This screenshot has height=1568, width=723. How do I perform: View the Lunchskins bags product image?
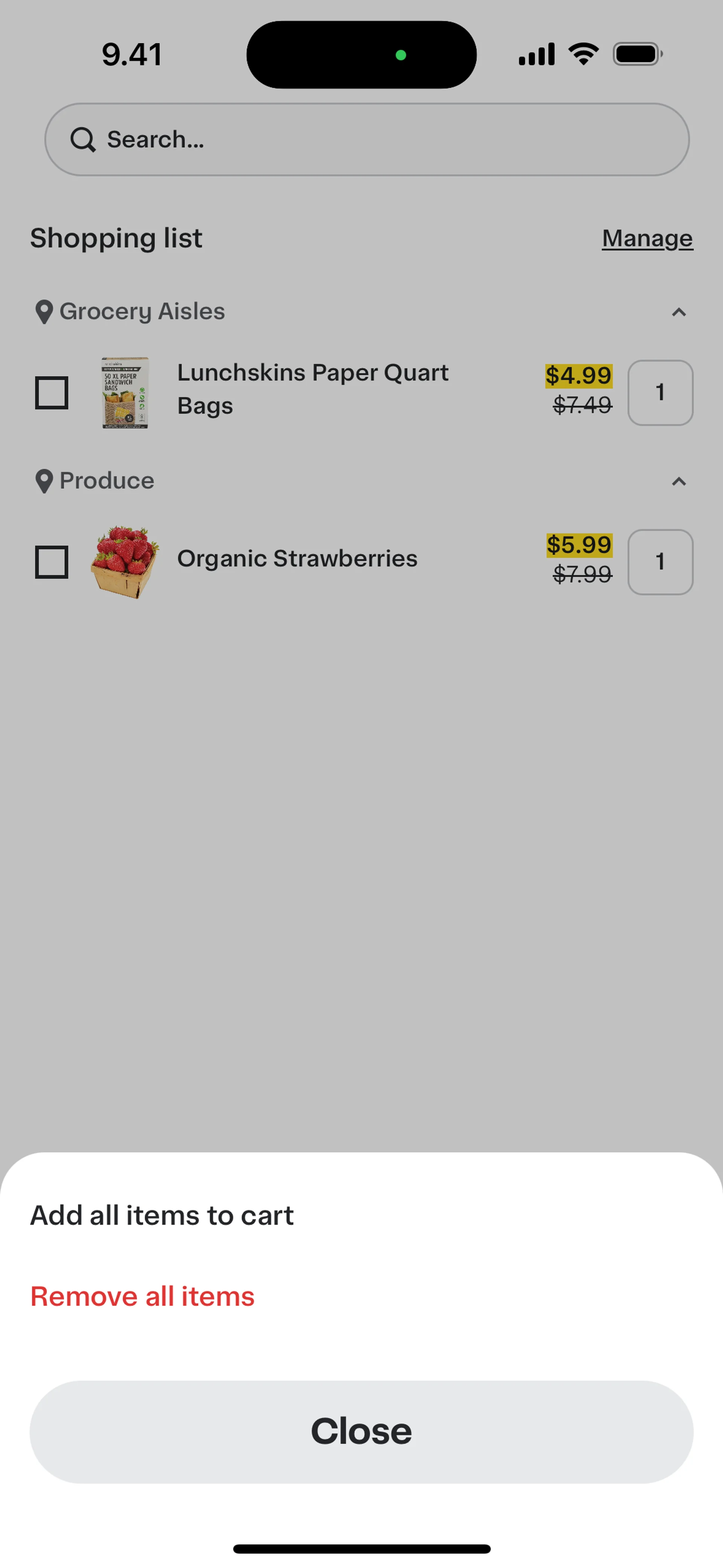(125, 393)
